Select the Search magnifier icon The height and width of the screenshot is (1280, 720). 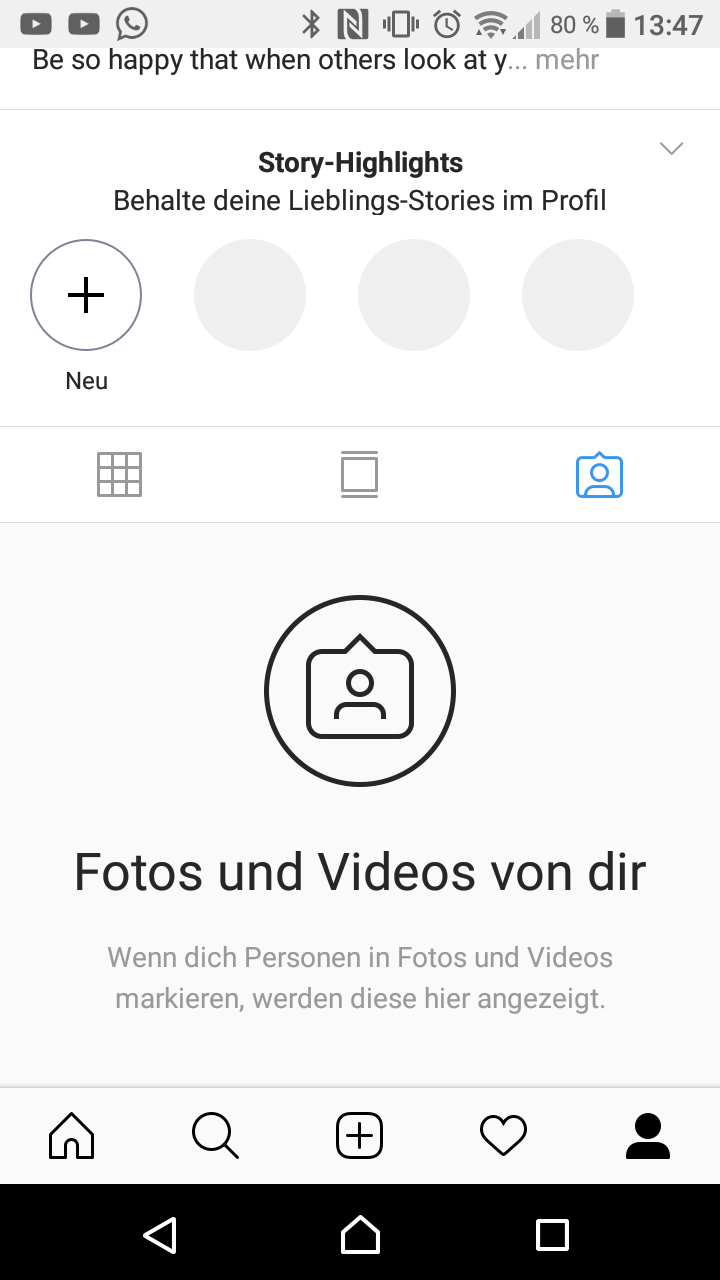[x=215, y=1135]
